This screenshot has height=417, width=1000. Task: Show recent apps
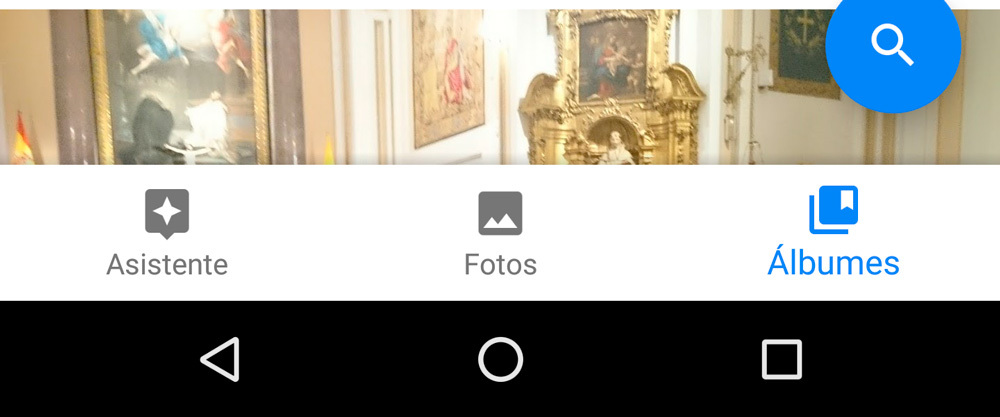tap(781, 359)
